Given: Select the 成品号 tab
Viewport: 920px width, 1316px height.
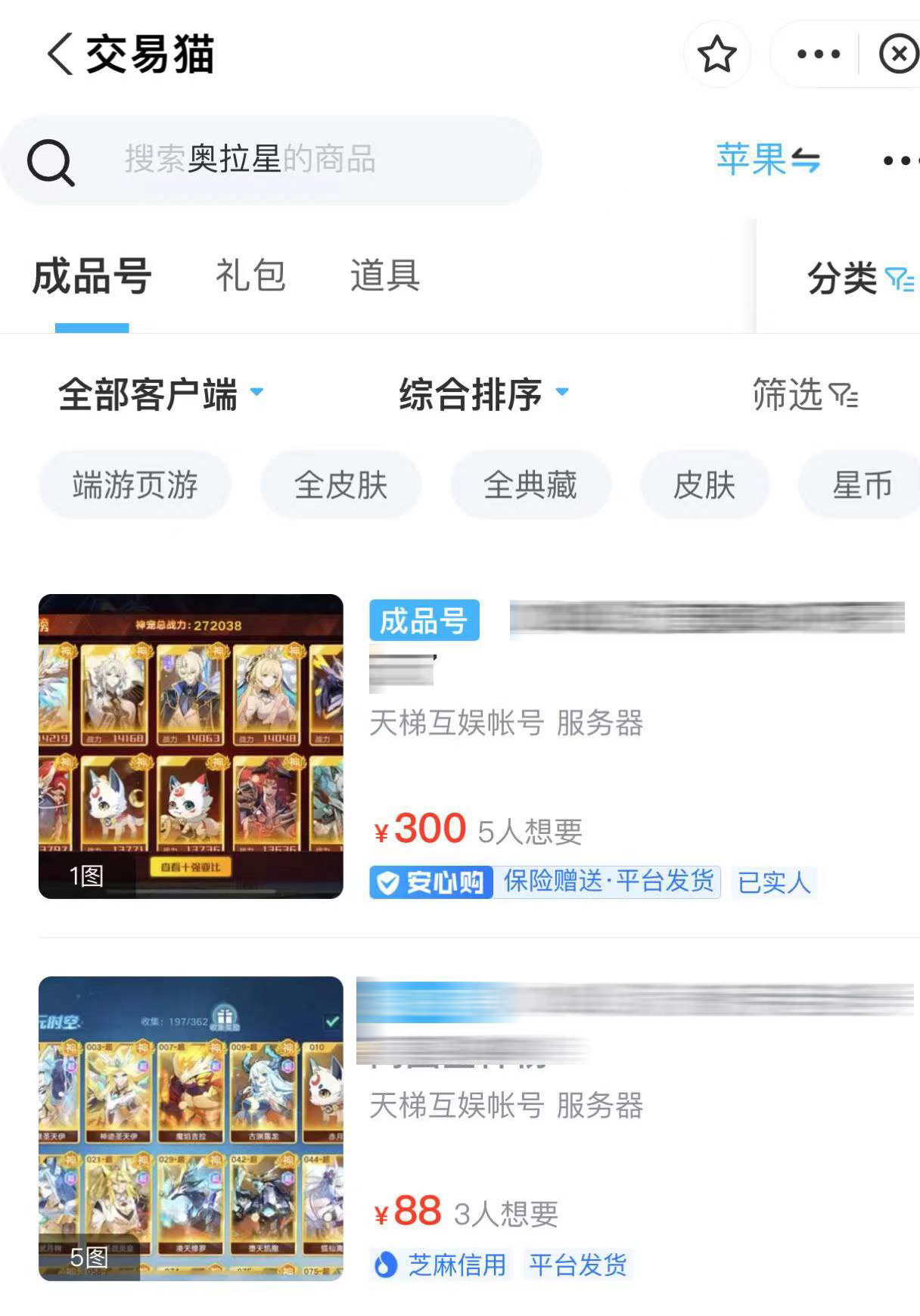Looking at the screenshot, I should (92, 275).
